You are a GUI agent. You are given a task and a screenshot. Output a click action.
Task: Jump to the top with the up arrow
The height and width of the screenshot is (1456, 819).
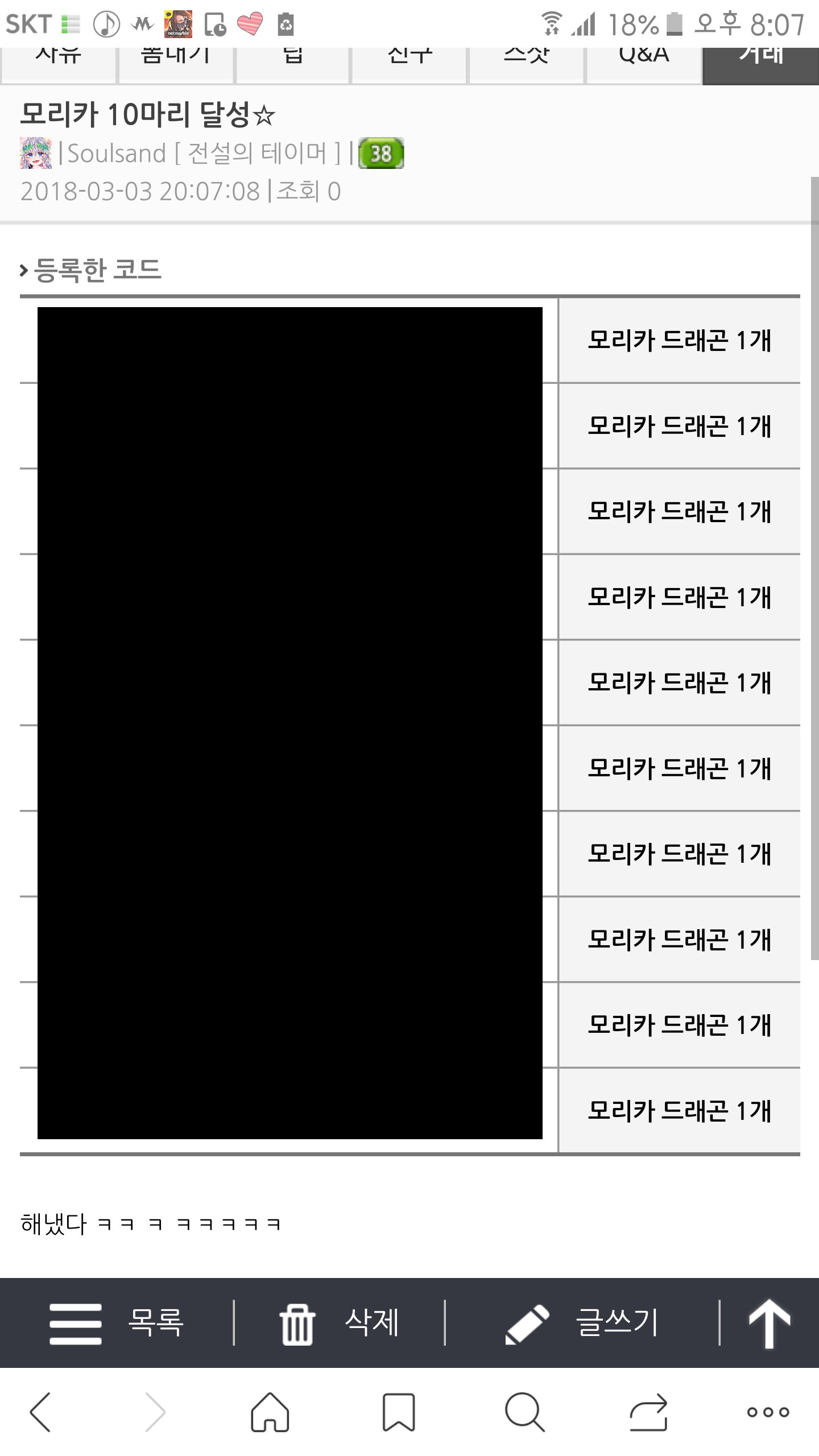[x=769, y=1323]
